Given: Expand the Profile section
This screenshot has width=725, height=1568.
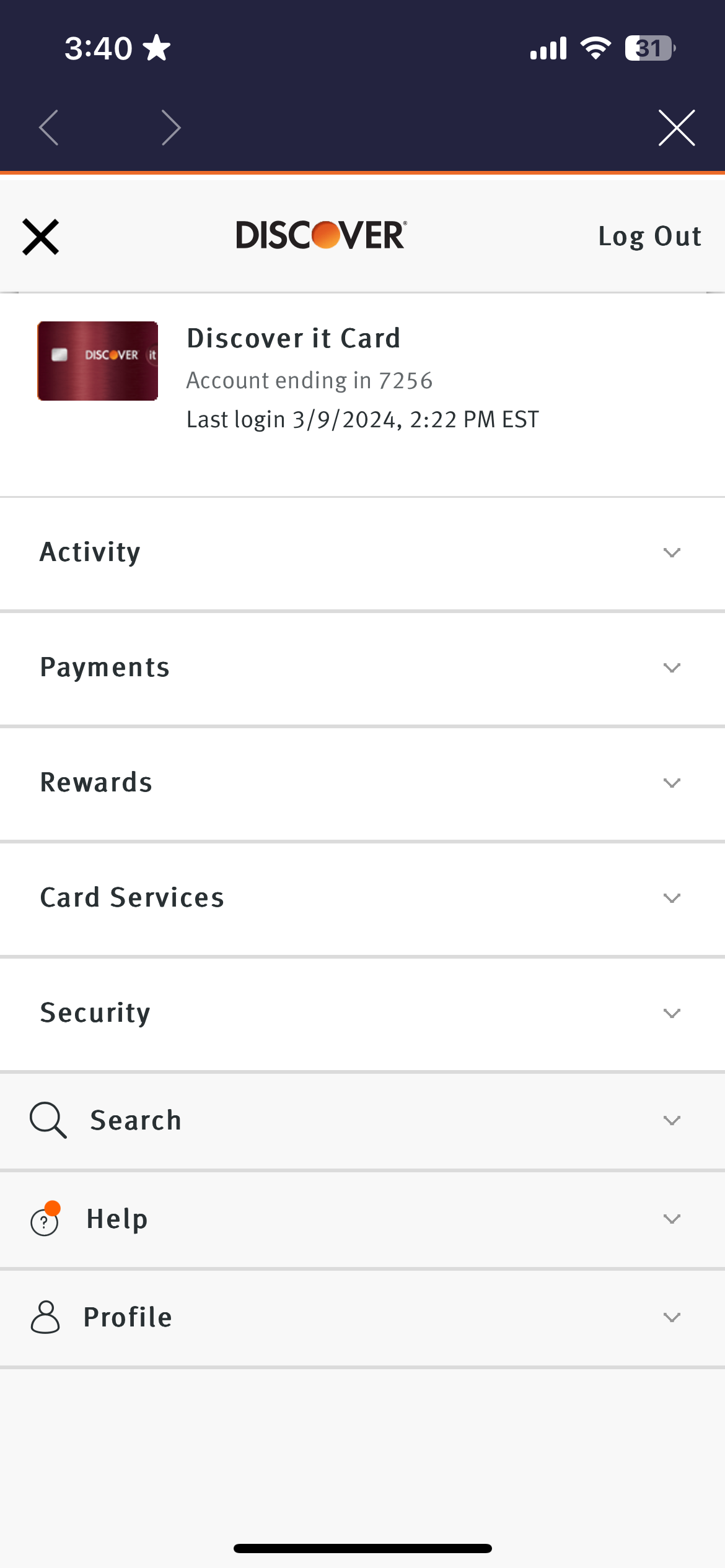Looking at the screenshot, I should tap(362, 1318).
